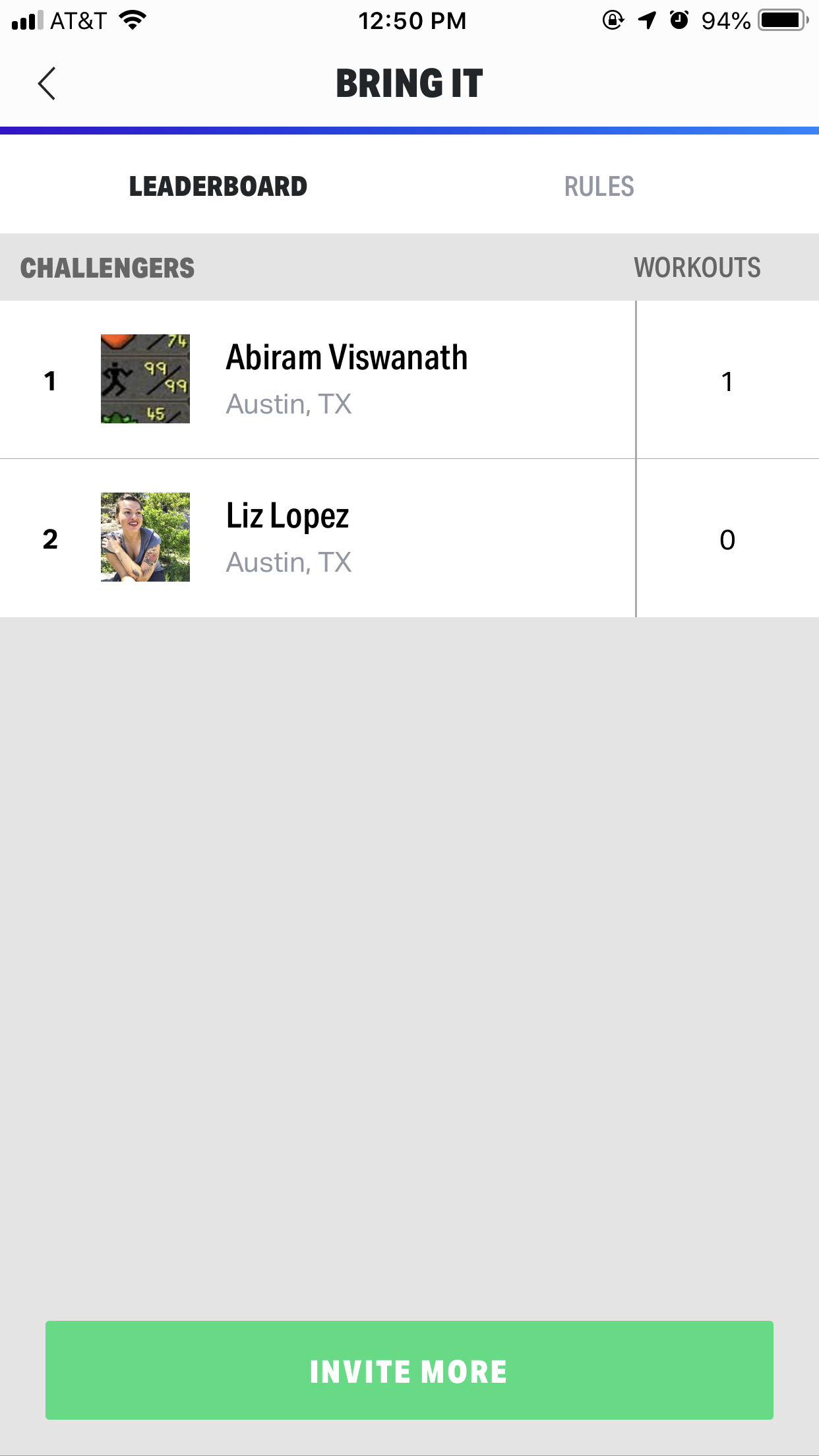Open Abiram Viswanath's challenger row
819x1456 pixels.
point(346,380)
